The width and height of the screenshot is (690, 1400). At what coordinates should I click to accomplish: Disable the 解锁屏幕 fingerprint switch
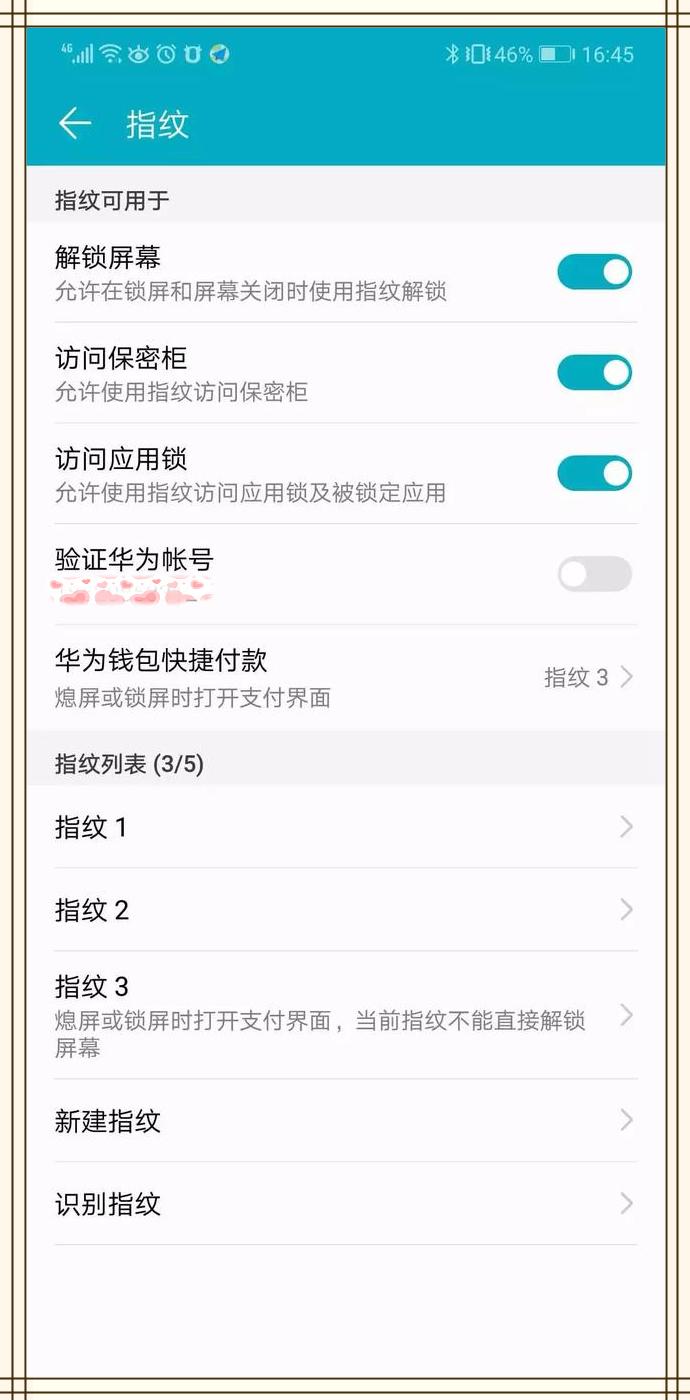click(594, 272)
